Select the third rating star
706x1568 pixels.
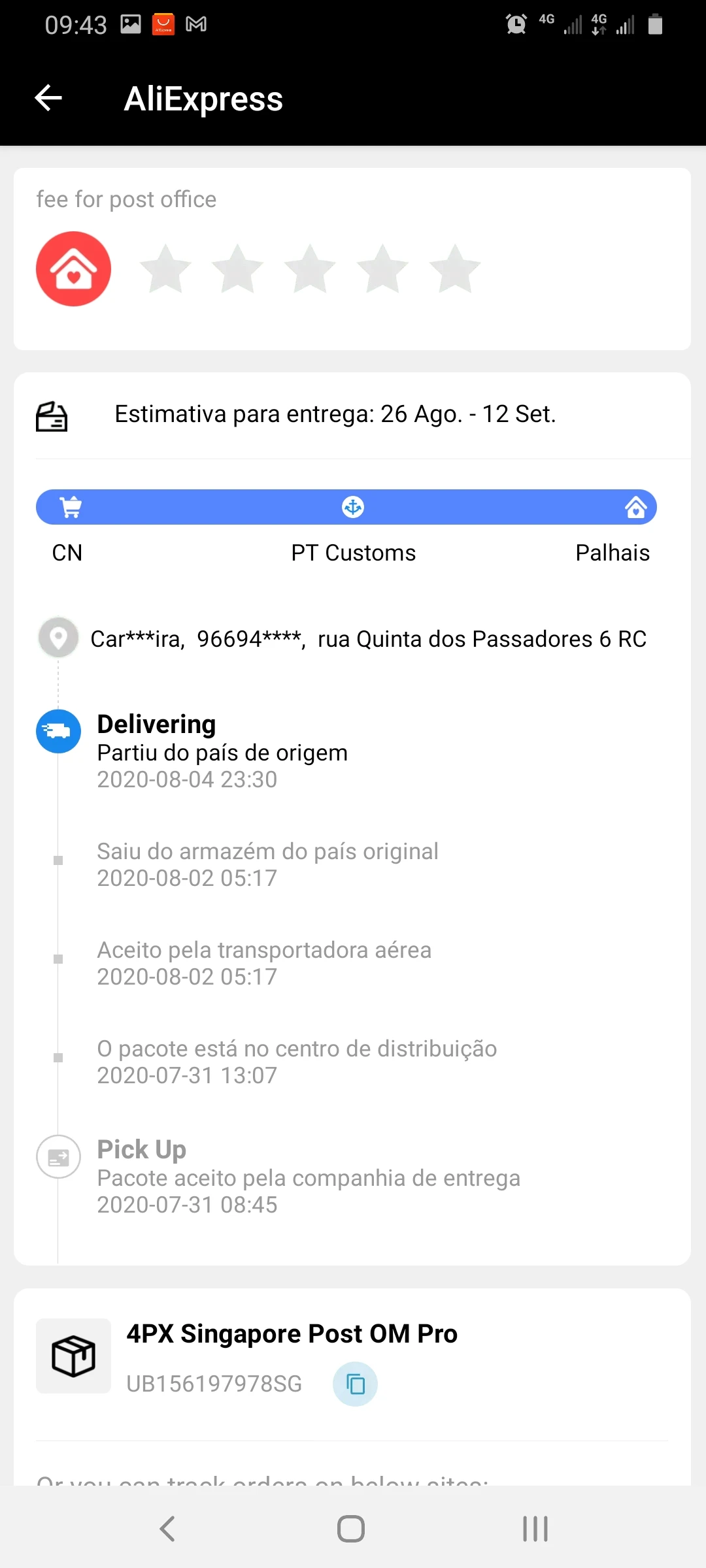pyautogui.click(x=311, y=269)
